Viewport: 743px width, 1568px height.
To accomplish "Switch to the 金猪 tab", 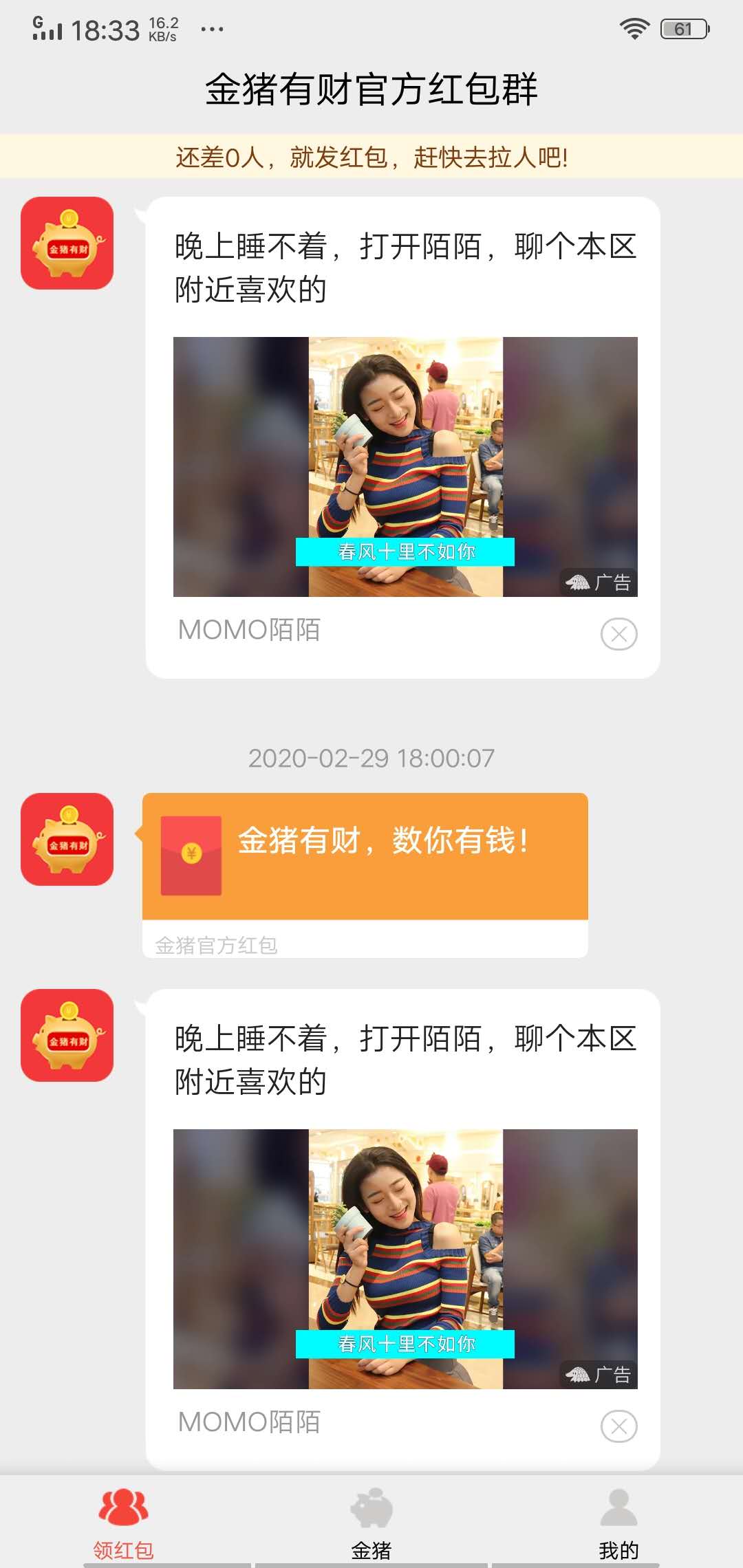I will click(x=371, y=1521).
